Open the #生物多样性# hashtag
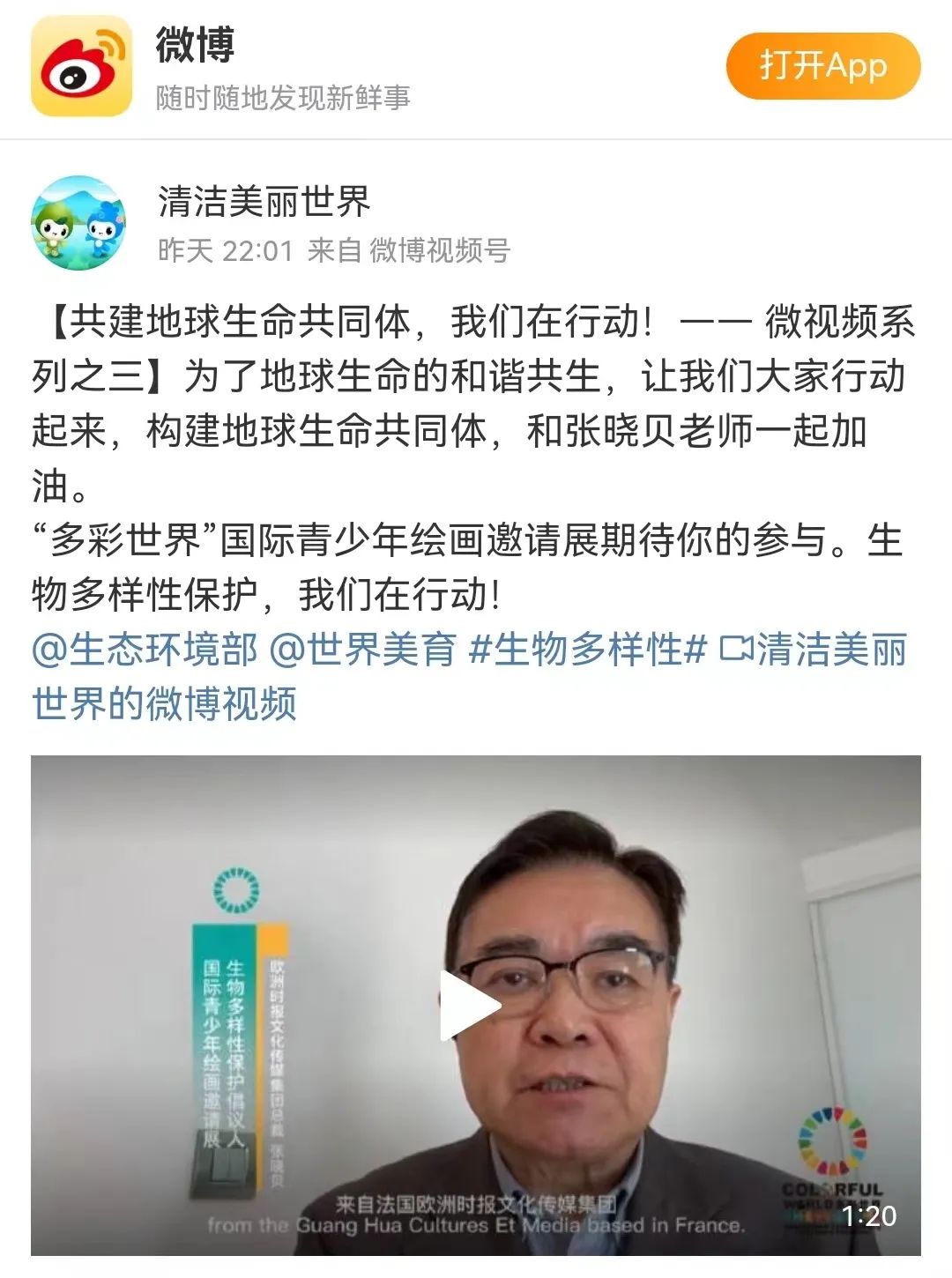Screen dimensions: 952x1278 click(588, 650)
